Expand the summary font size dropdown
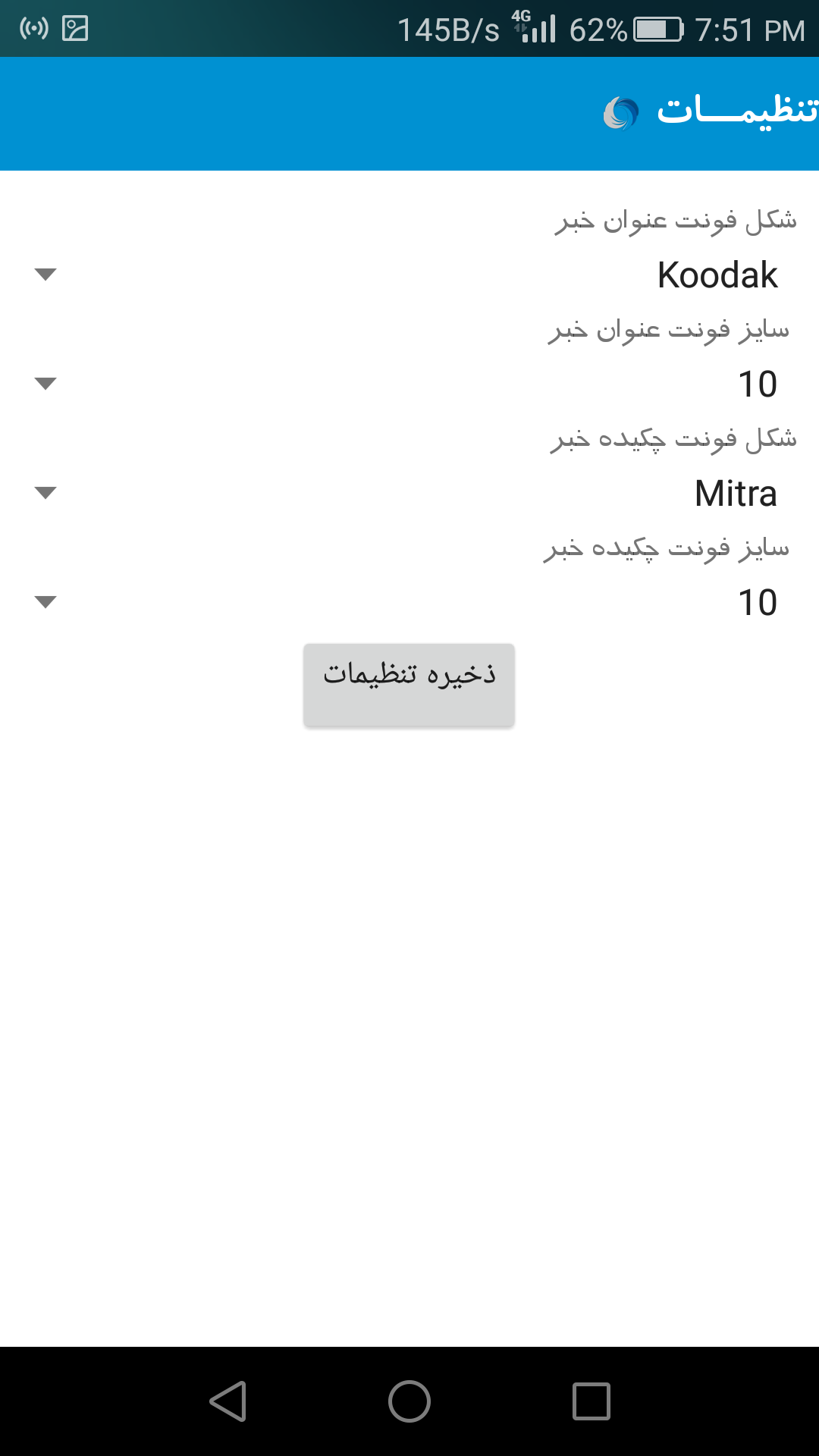 pos(409,602)
